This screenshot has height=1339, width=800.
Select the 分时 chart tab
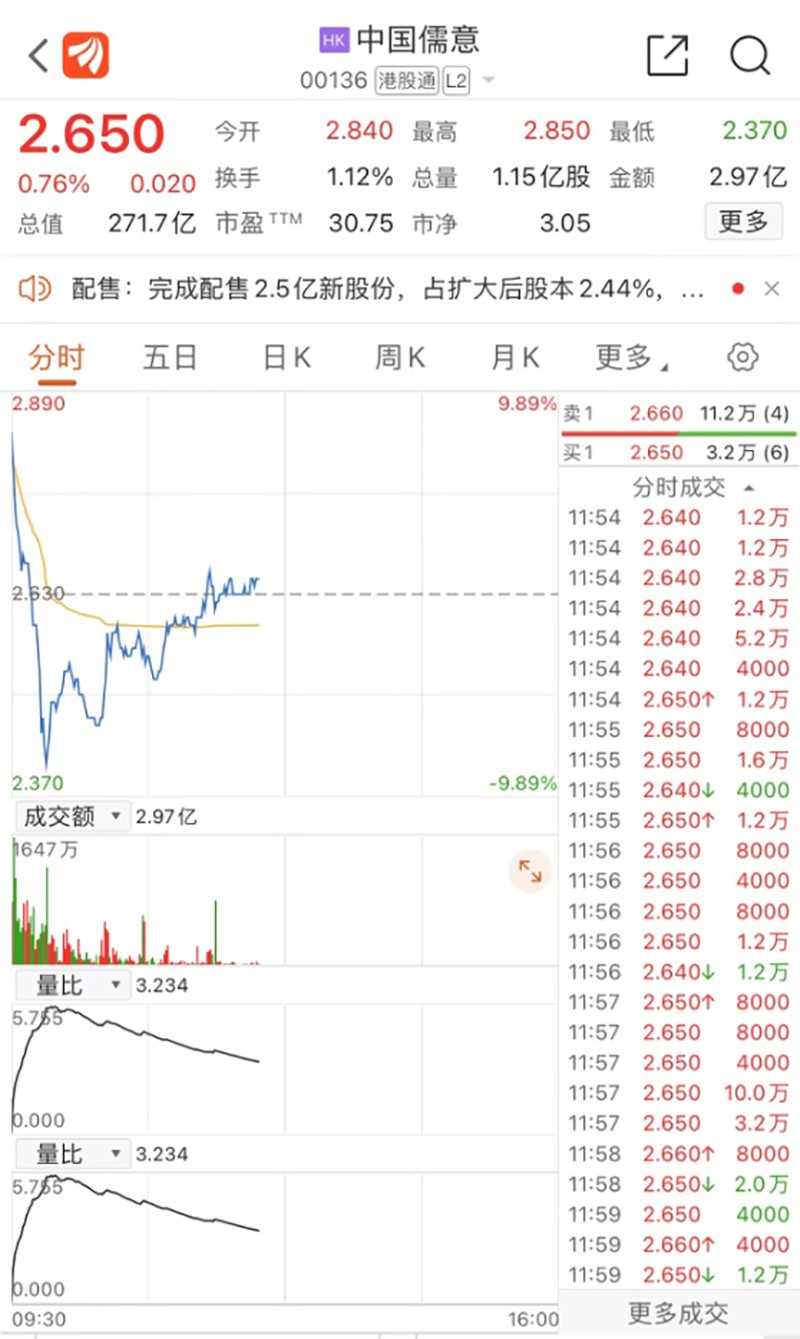56,357
